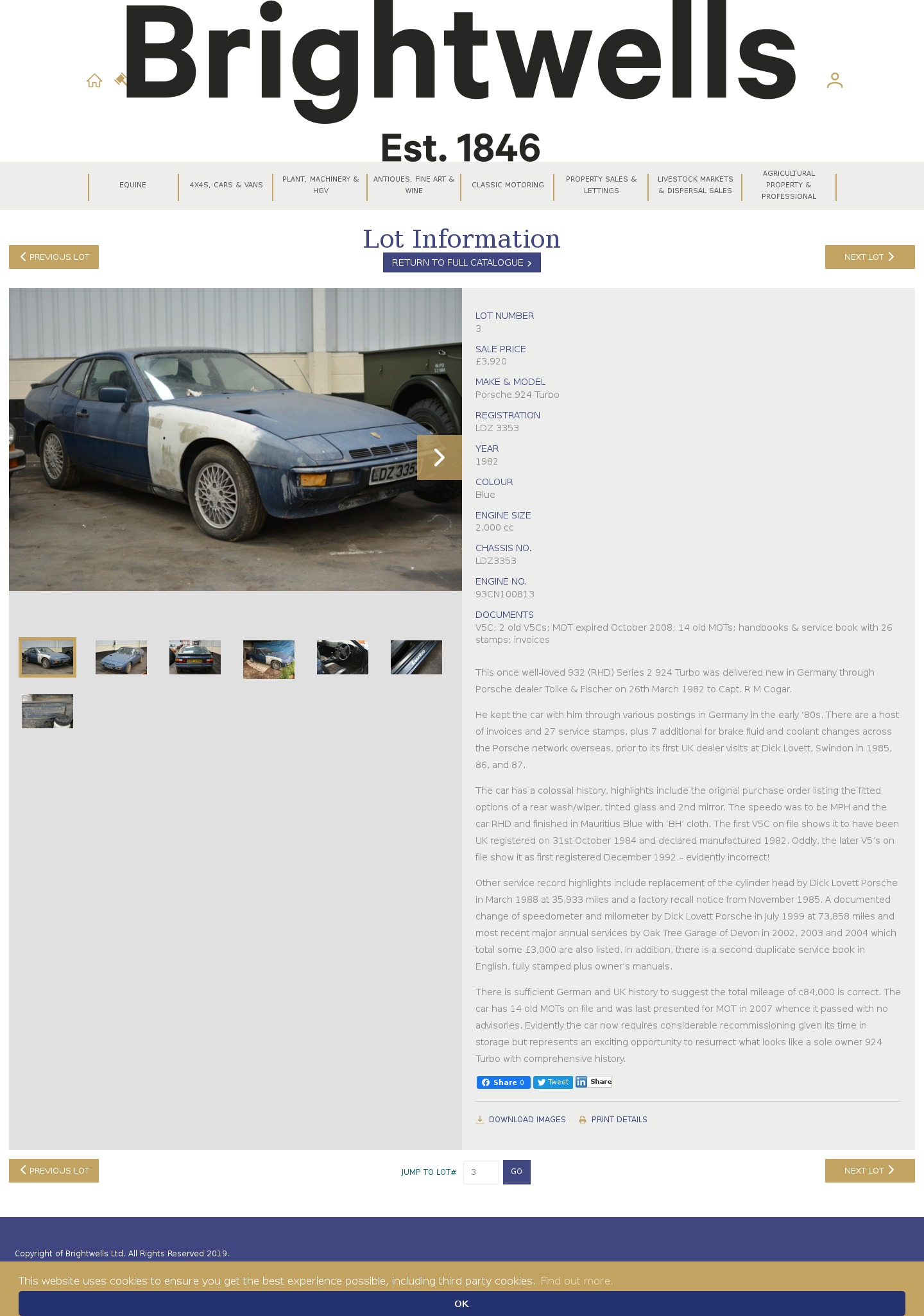This screenshot has width=924, height=1316.
Task: Dismiss the cookie notice with OK
Action: [461, 1303]
